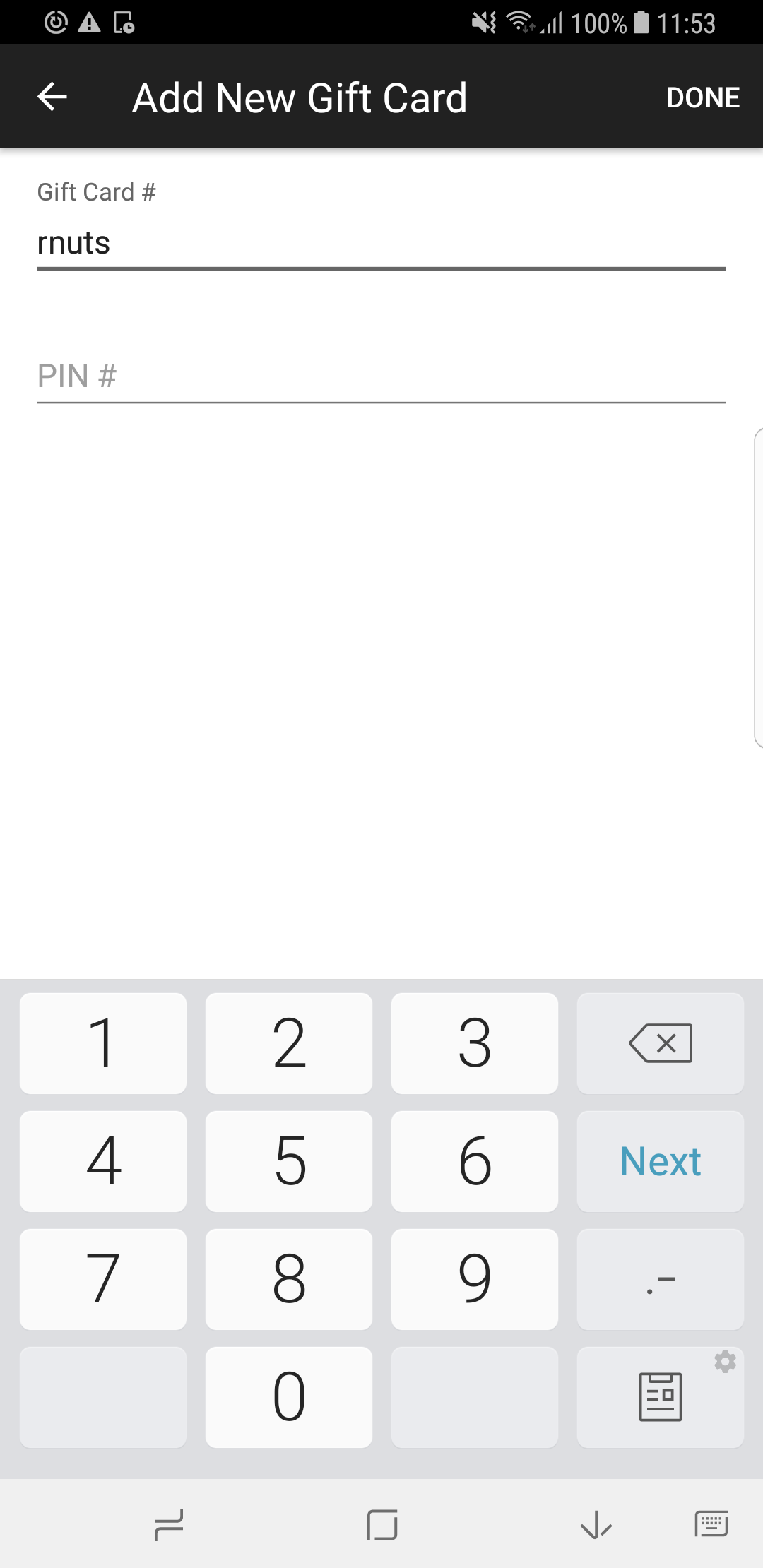Select the PIN # input field
Screen dimensions: 763x1568
point(381,376)
